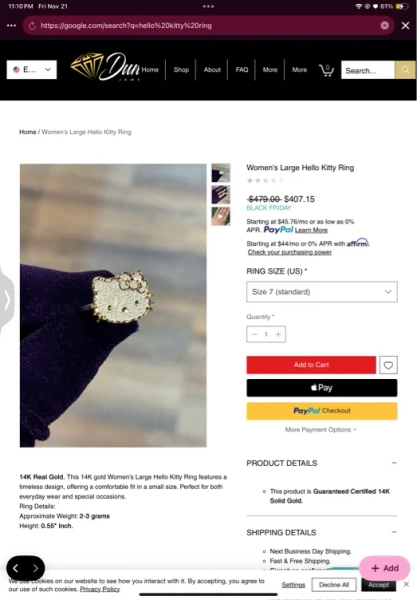View the shopping cart
The height and width of the screenshot is (600, 417).
326,70
